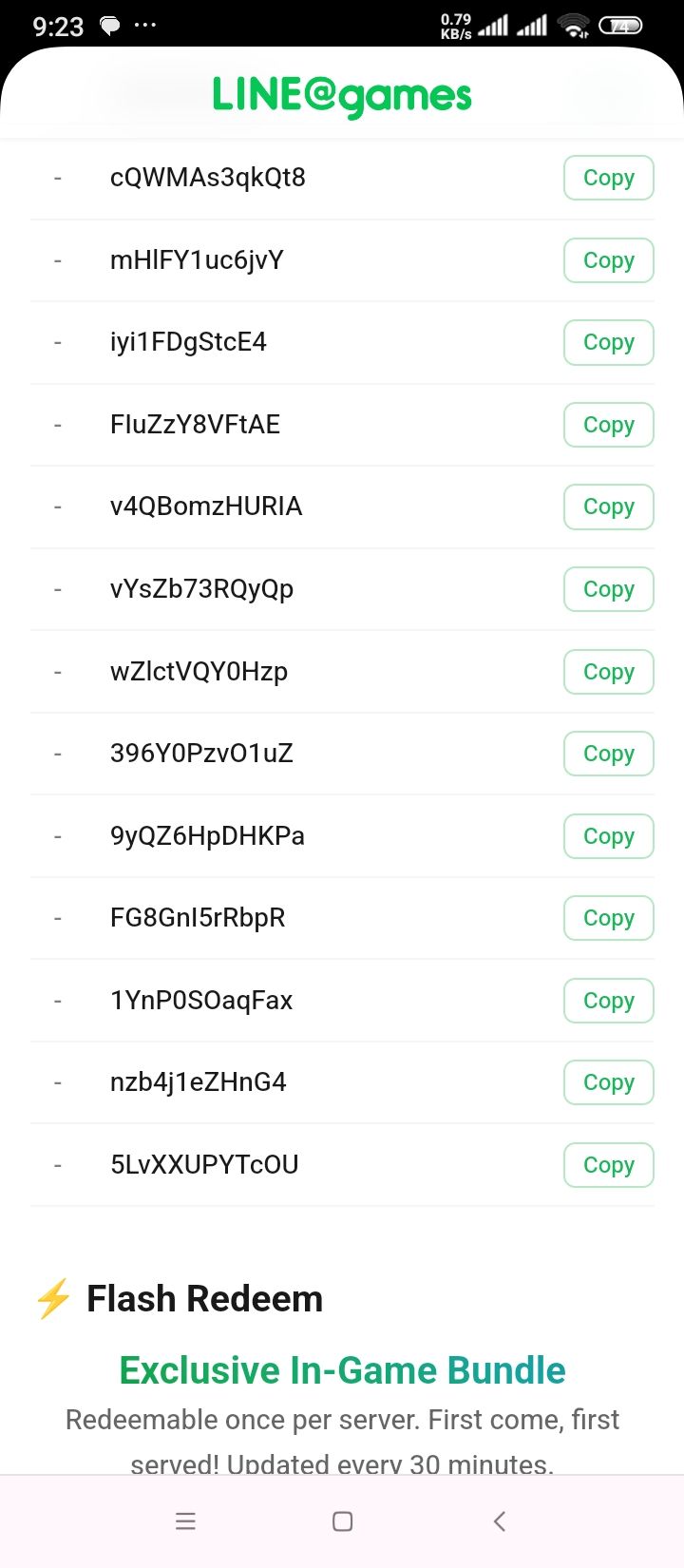
Task: Select the code text v4QBomzHURIA
Action: tap(205, 507)
